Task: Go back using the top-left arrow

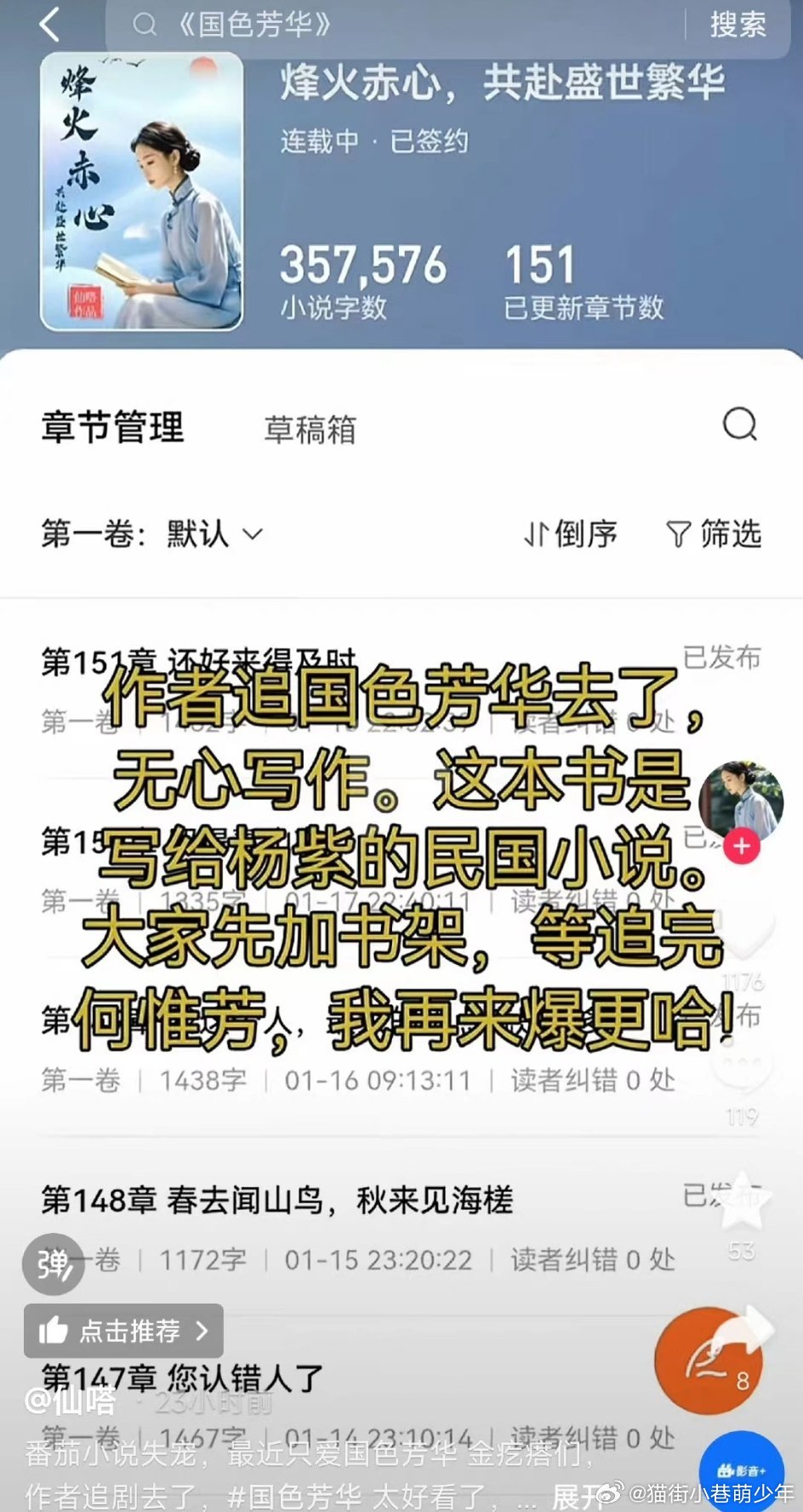Action: pos(49,24)
